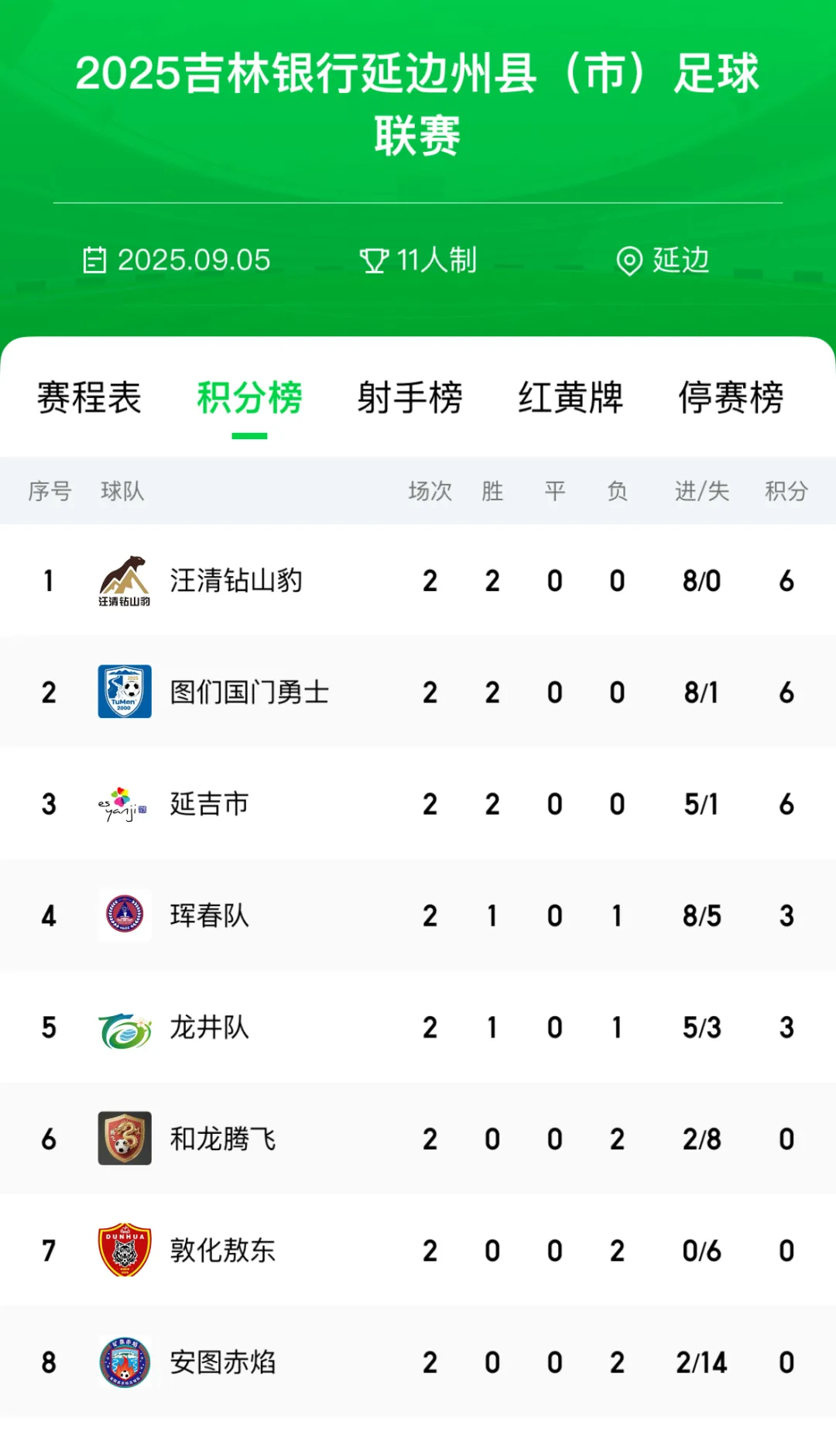Viewport: 836px width, 1456px height.
Task: Open the 汪清钻山豹 team row
Action: 418,580
